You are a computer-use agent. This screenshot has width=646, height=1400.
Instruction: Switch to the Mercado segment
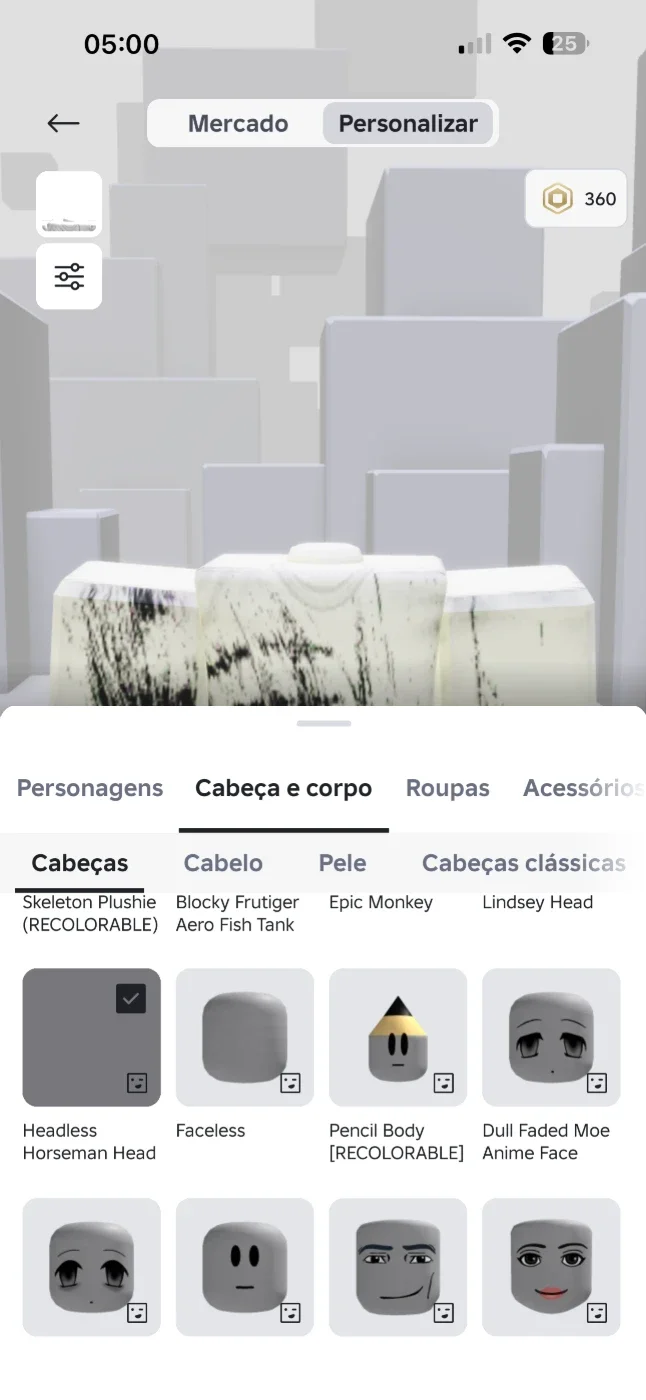pos(238,123)
